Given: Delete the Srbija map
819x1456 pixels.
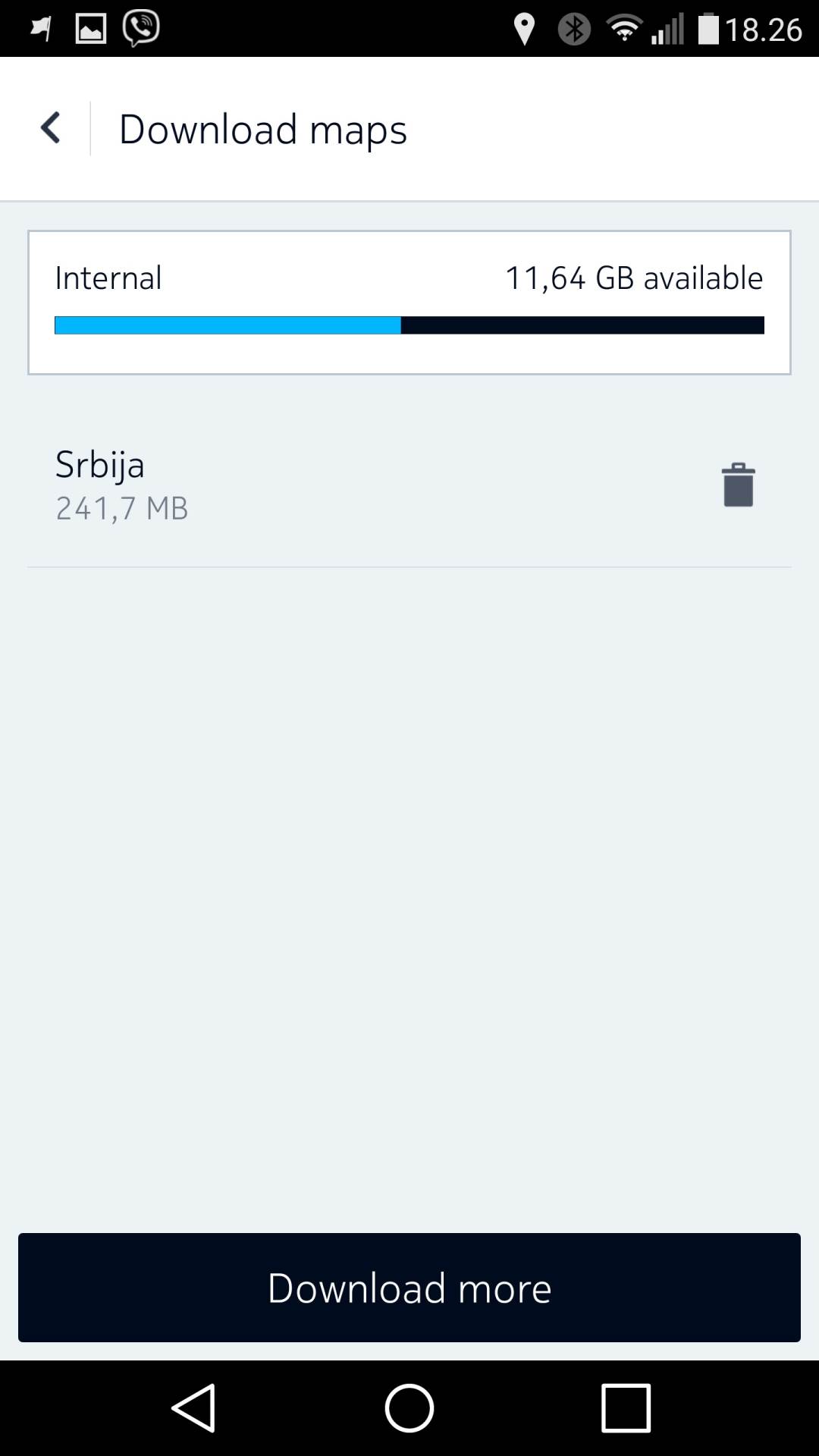Looking at the screenshot, I should 737,485.
